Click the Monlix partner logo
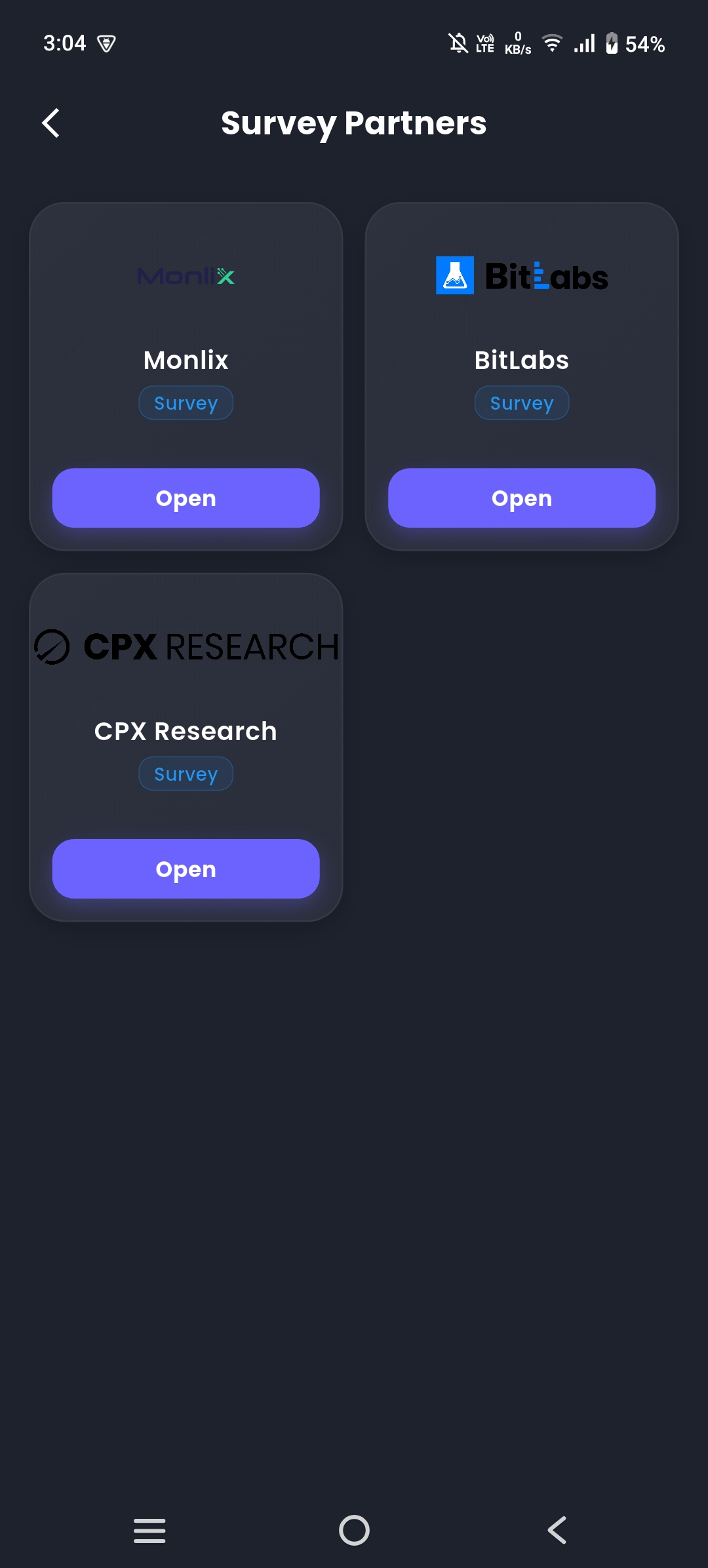The width and height of the screenshot is (708, 1568). tap(186, 276)
